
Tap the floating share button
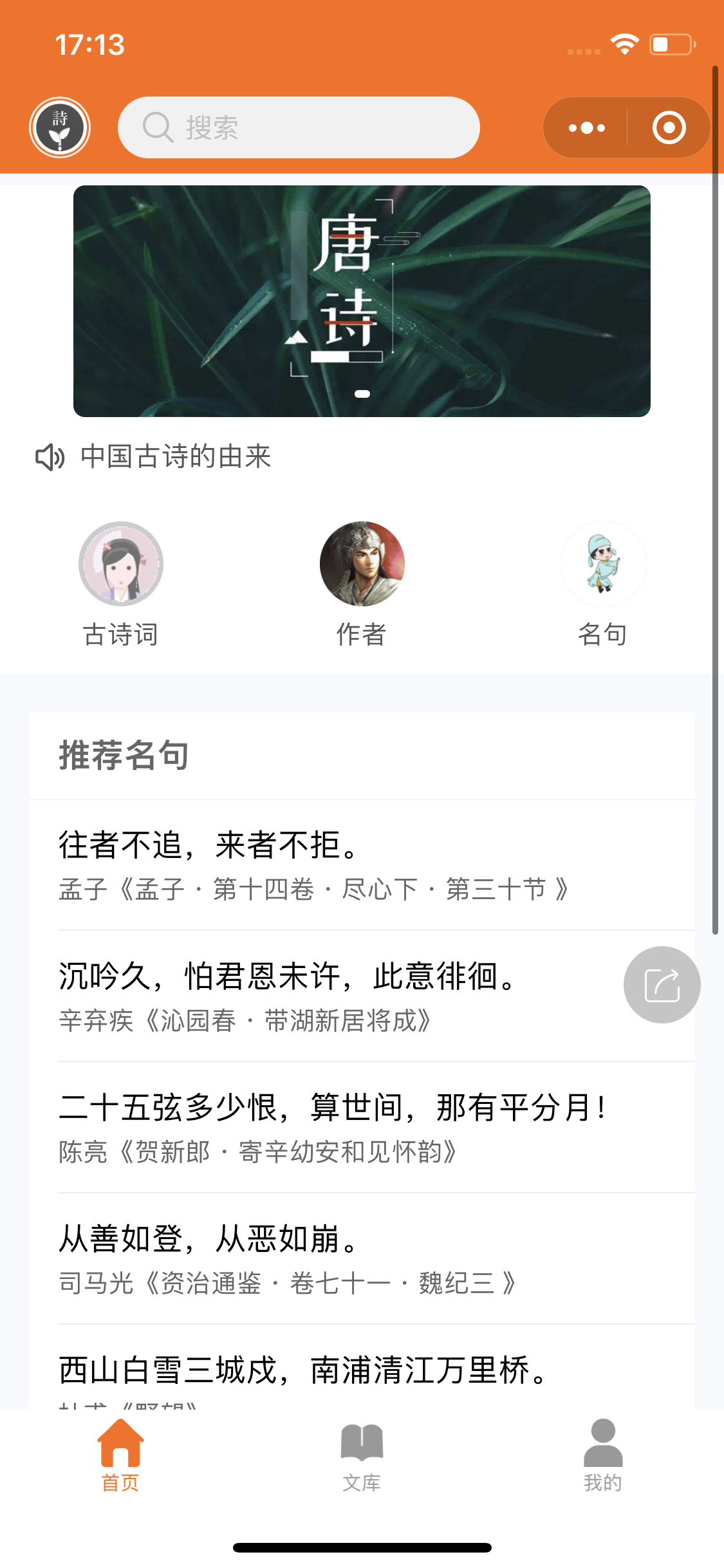pyautogui.click(x=662, y=985)
